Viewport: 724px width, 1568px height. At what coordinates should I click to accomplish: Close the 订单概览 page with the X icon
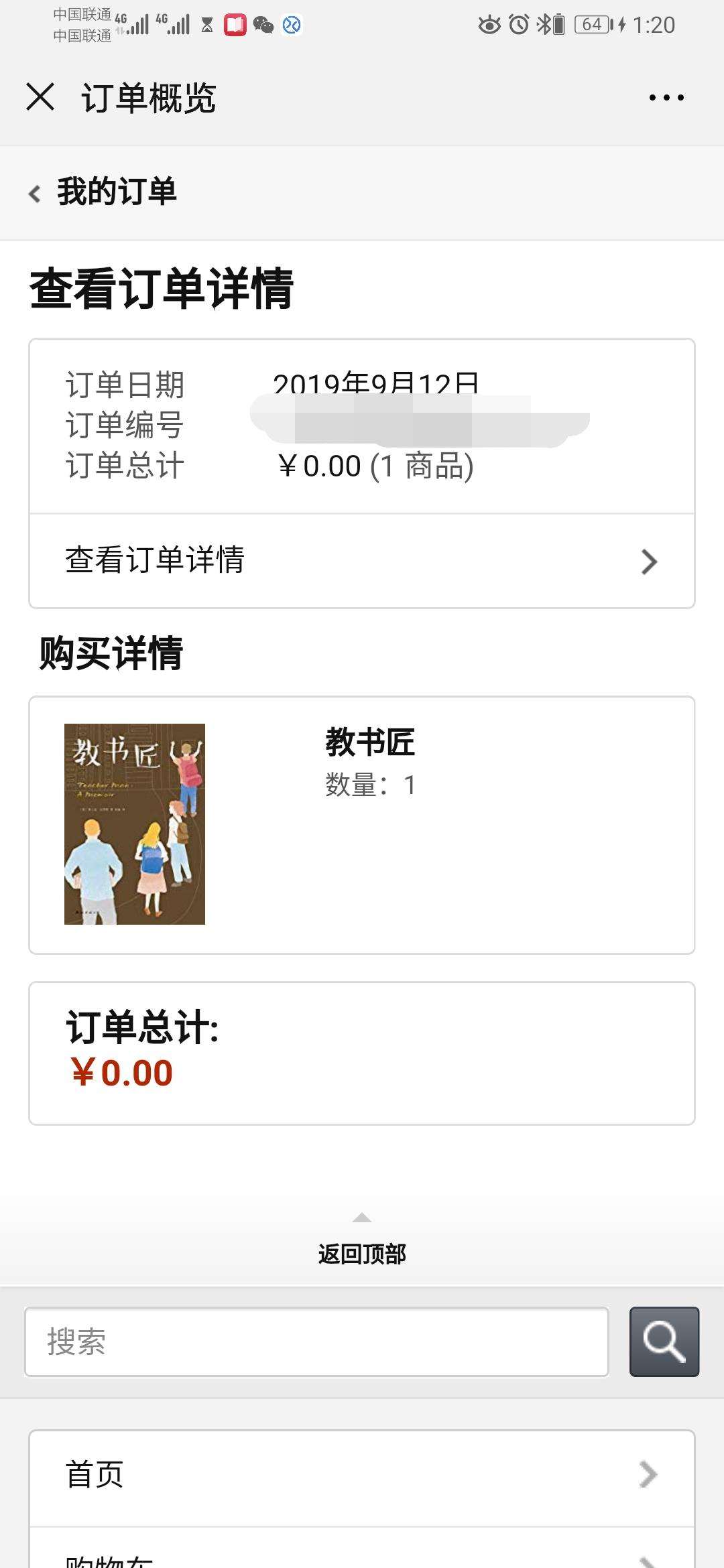[x=40, y=99]
